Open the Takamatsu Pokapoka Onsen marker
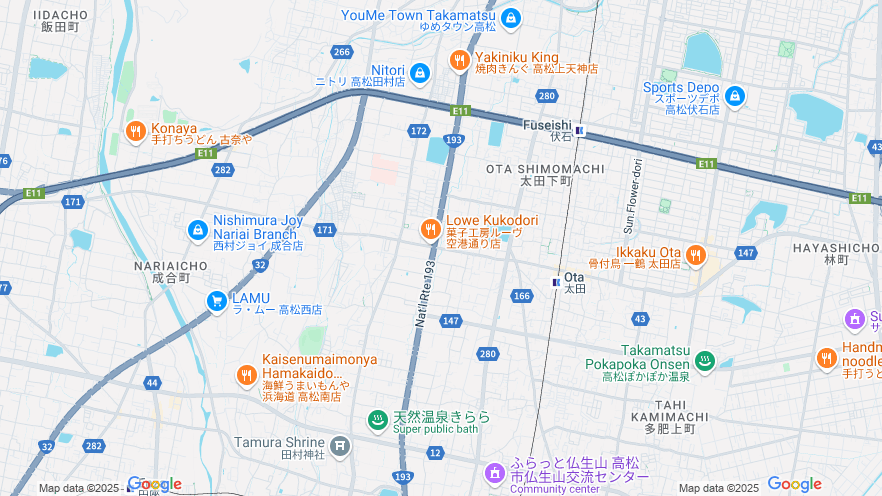Image resolution: width=882 pixels, height=496 pixels. [704, 361]
